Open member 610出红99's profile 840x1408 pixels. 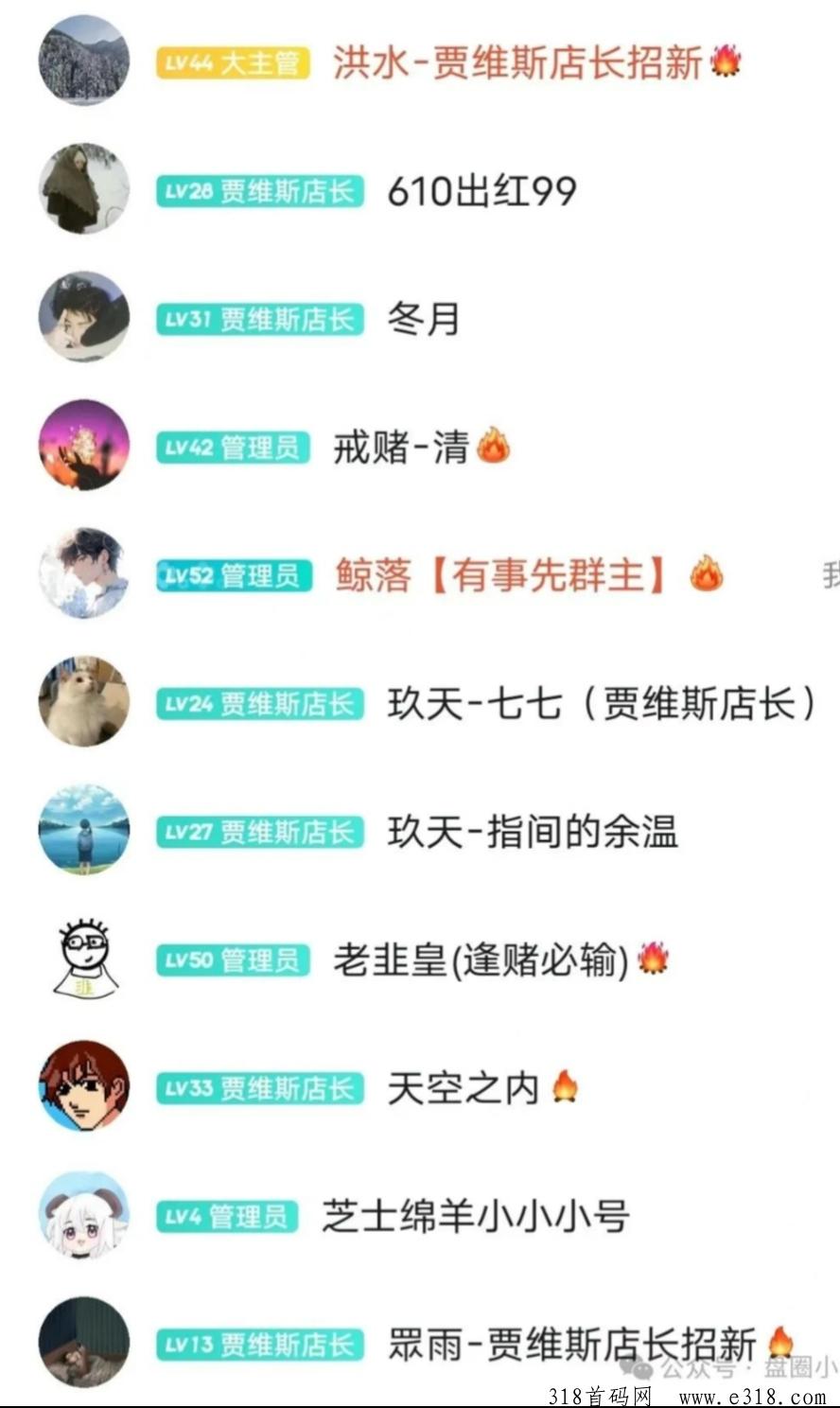tap(481, 192)
